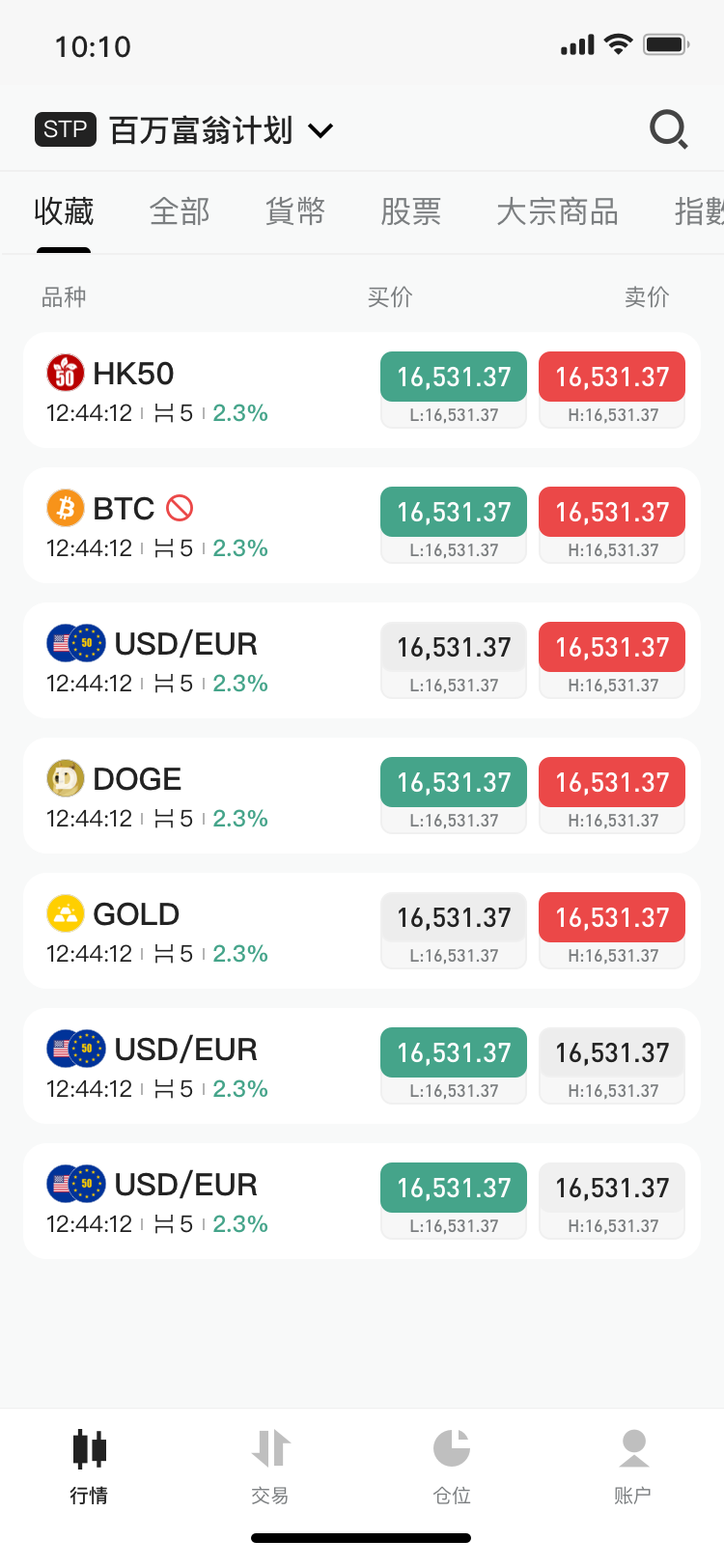This screenshot has height=1568, width=724.
Task: Open the GOLD instrument row
Action: pyautogui.click(x=362, y=931)
